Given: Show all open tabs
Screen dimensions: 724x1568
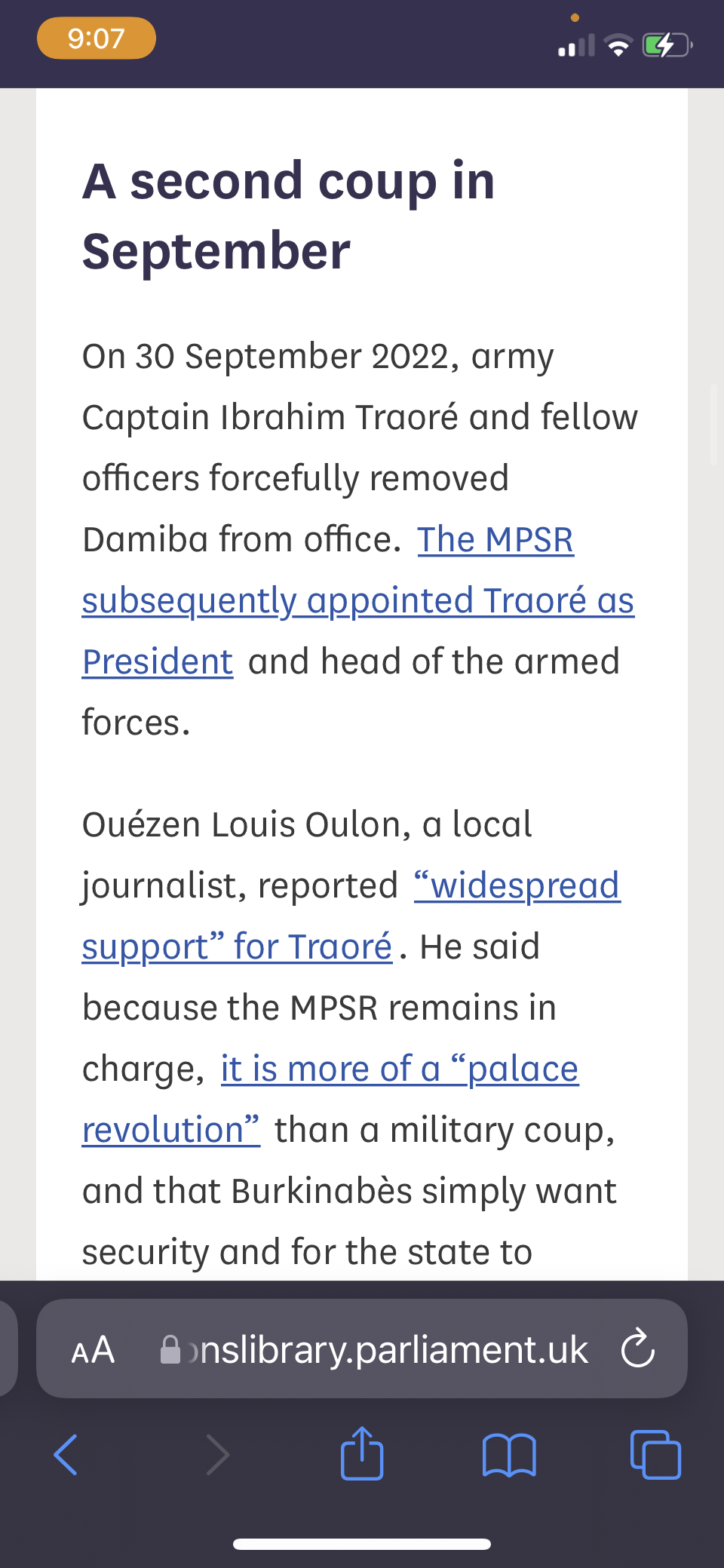Looking at the screenshot, I should pos(655,1454).
